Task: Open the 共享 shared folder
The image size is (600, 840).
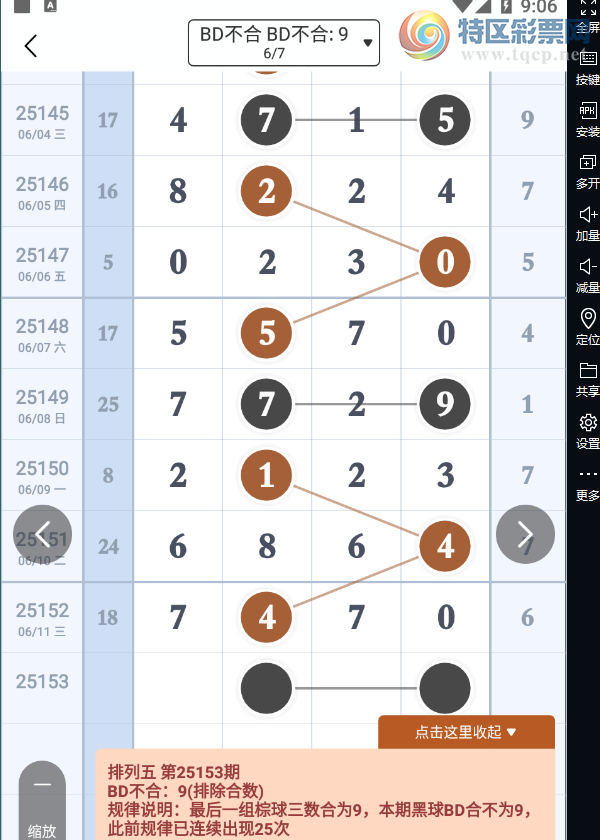Action: coord(588,379)
